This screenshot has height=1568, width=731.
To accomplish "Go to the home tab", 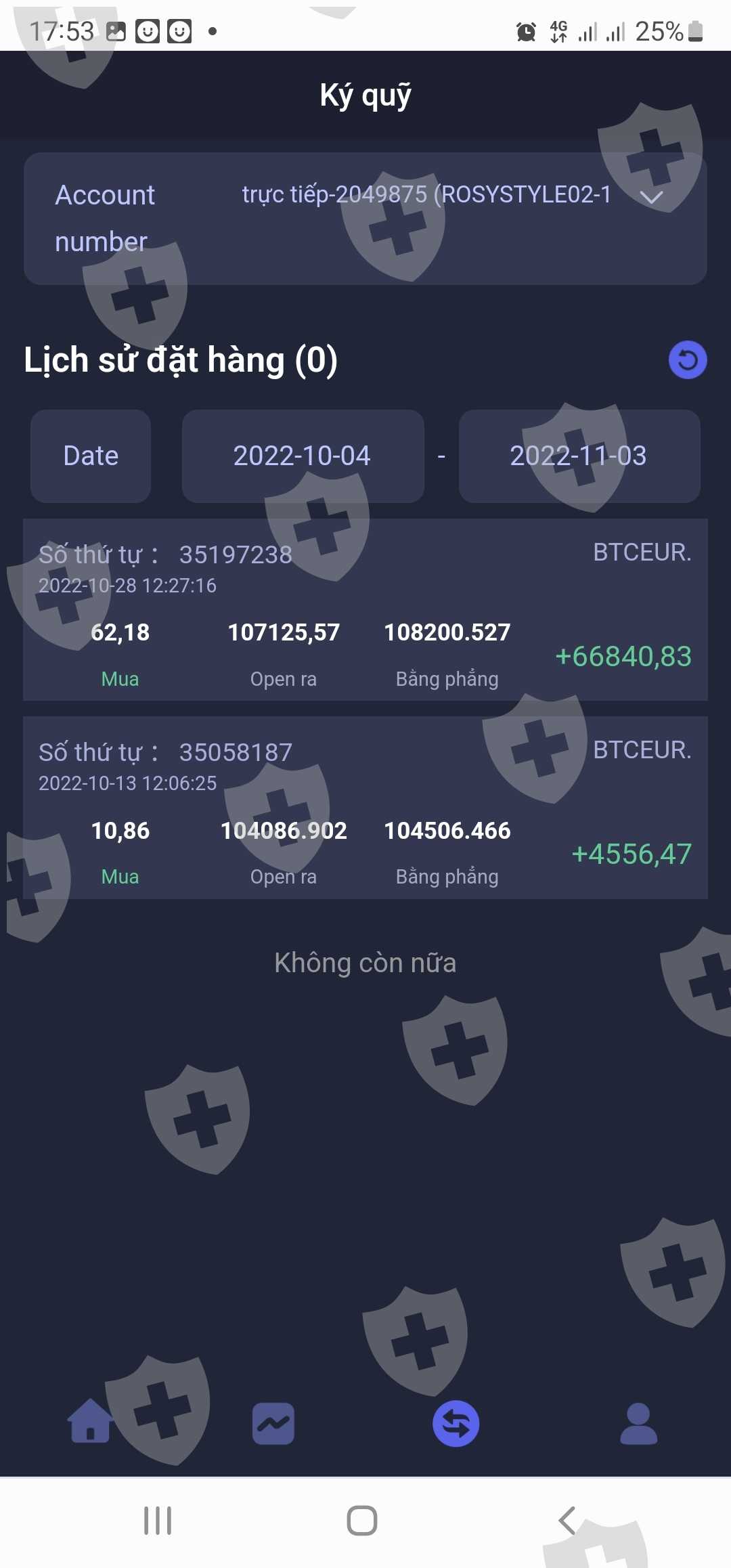I will (x=91, y=1422).
